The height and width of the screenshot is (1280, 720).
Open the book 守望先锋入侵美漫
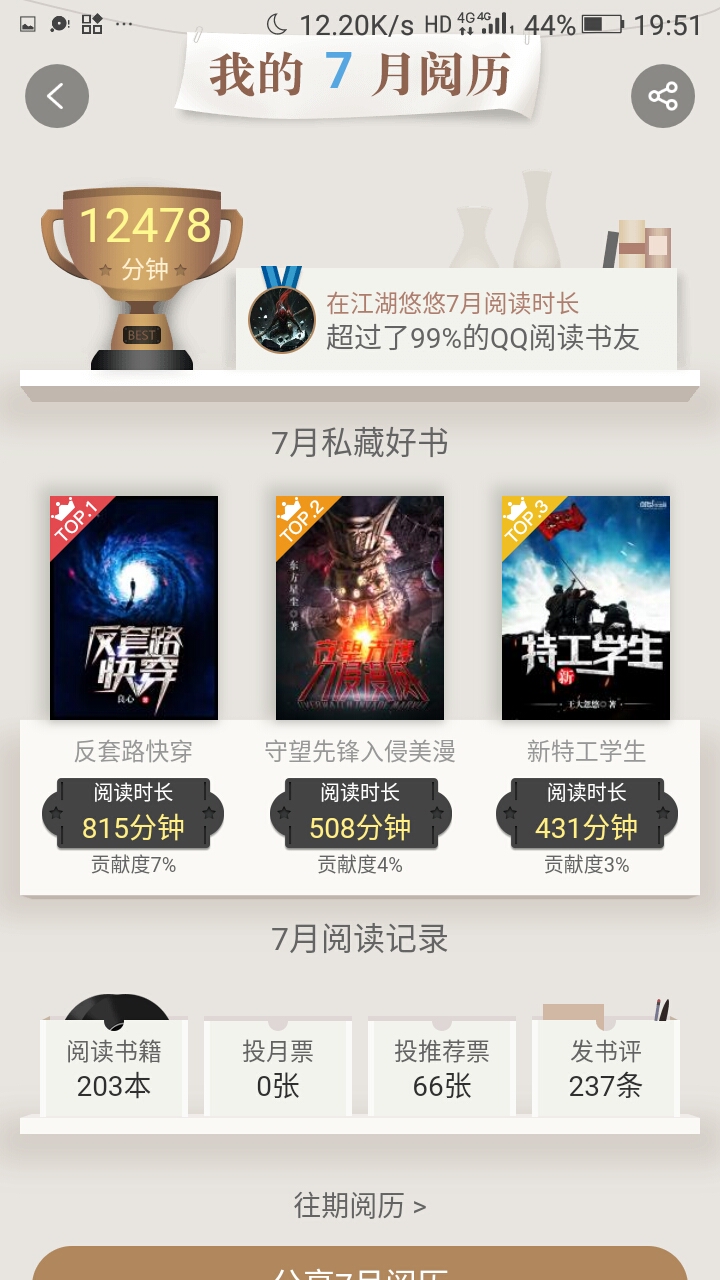(x=360, y=608)
